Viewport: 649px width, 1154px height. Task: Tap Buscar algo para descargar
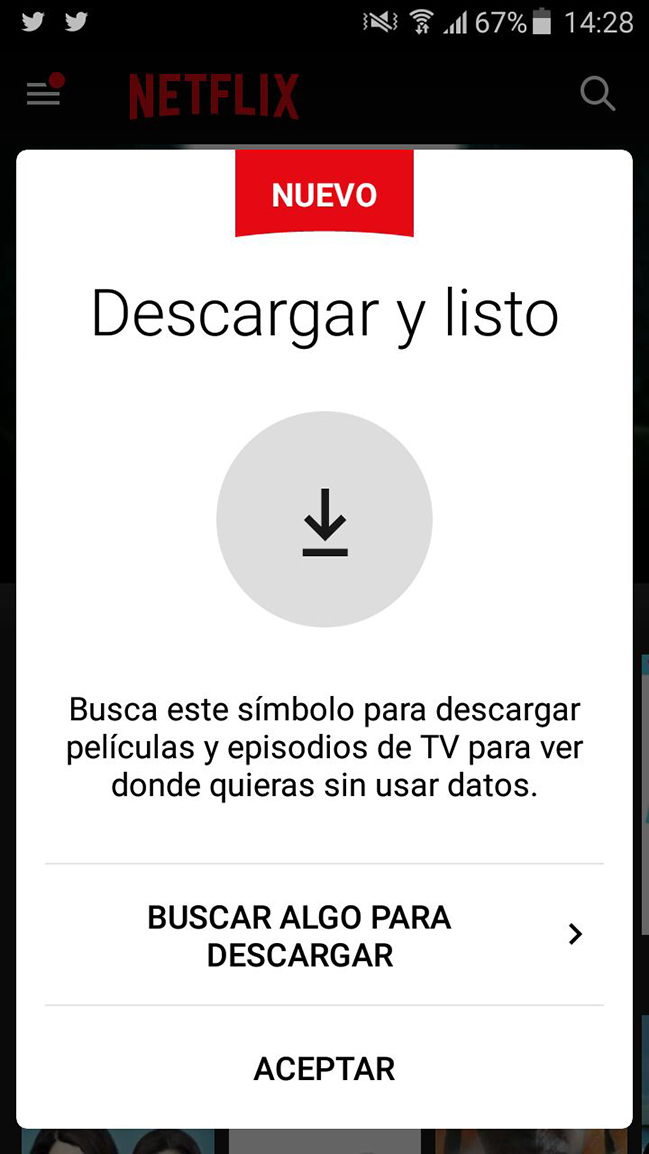point(324,935)
